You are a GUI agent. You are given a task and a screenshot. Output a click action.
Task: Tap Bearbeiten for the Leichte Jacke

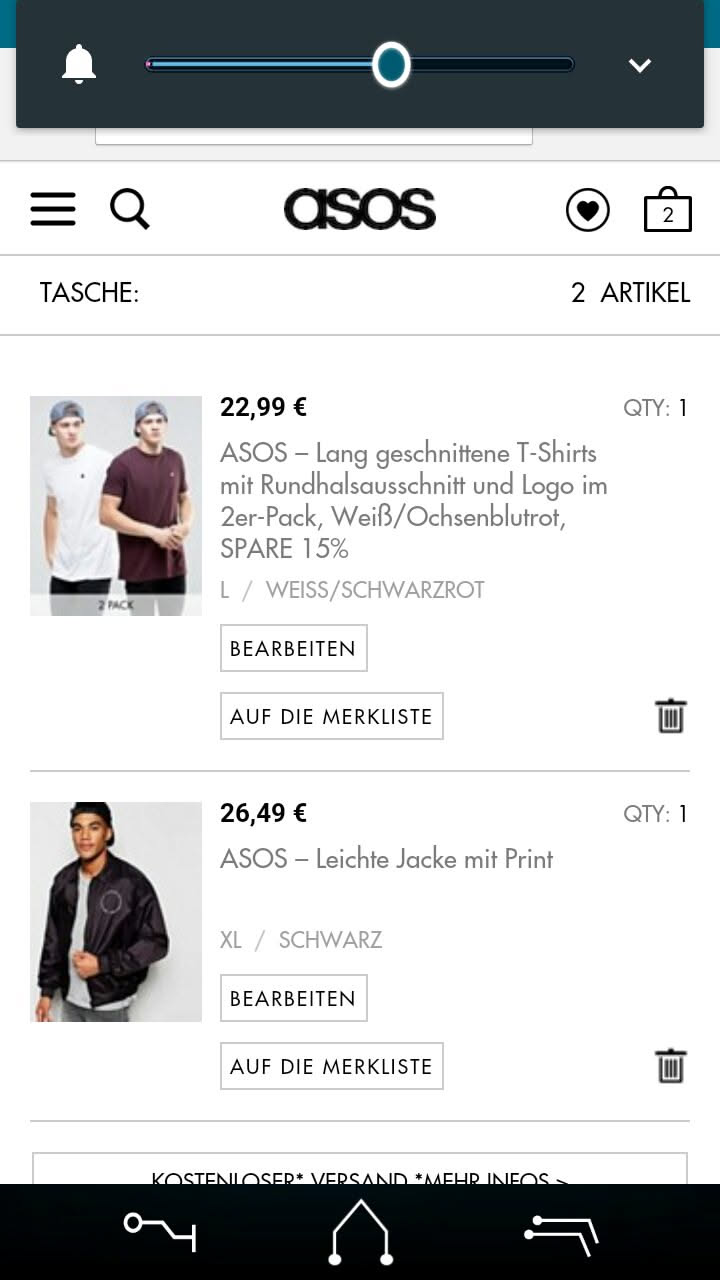293,998
